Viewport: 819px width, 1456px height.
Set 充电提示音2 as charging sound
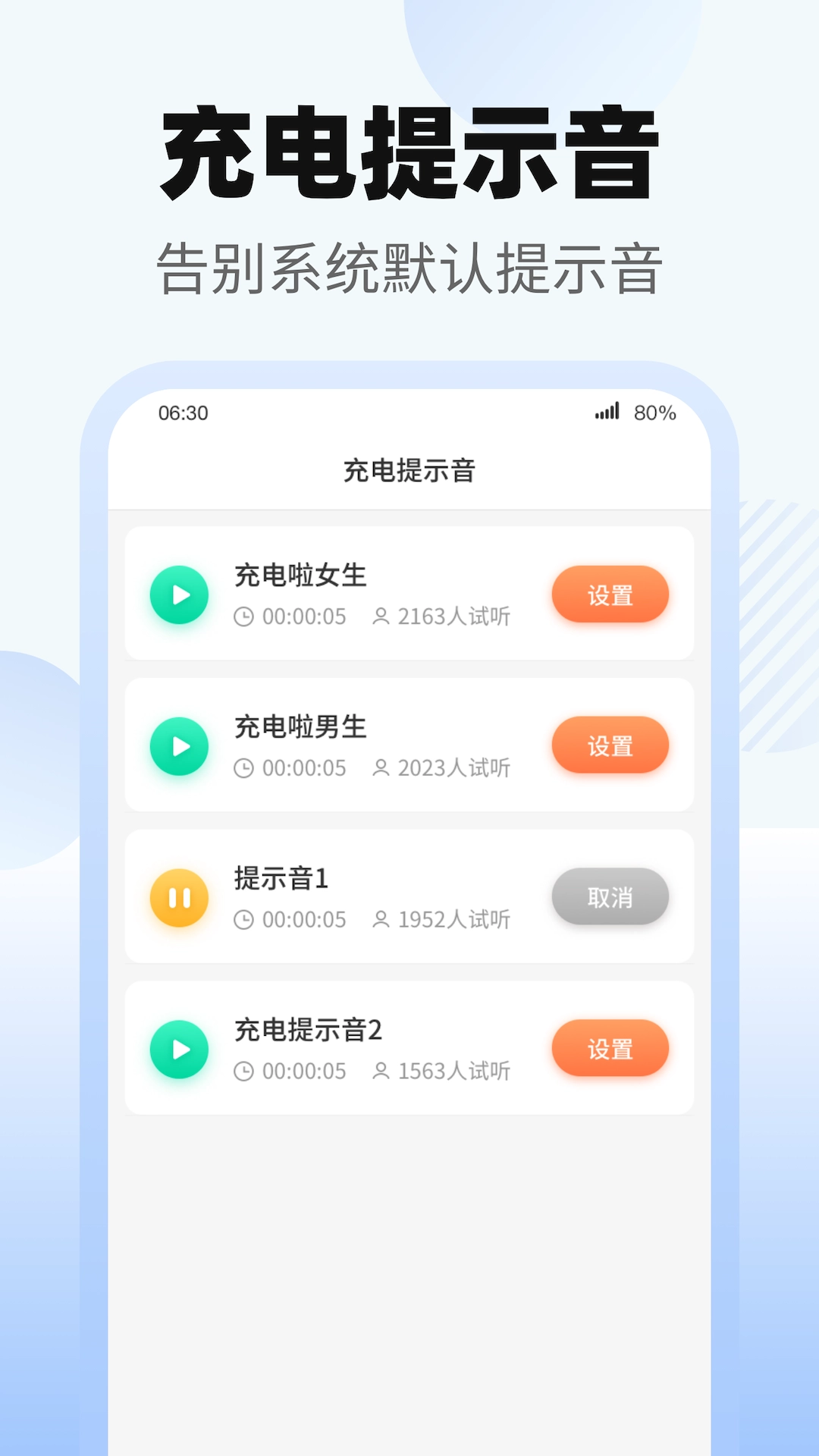pos(610,1048)
